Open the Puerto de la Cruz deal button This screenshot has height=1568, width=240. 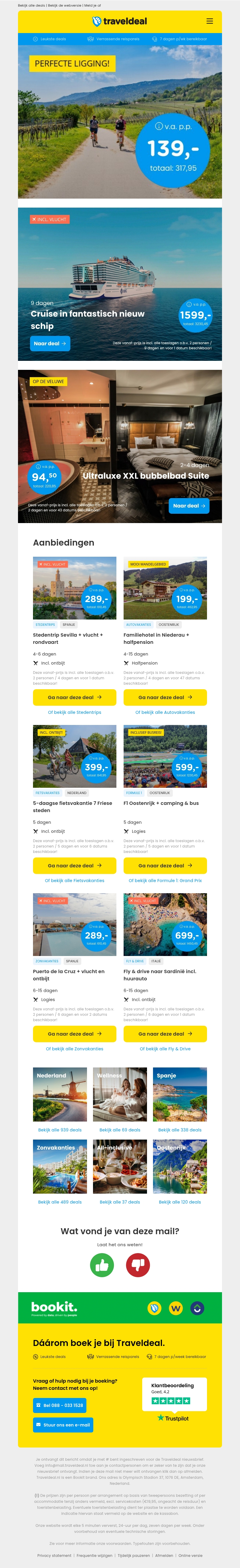74,1034
